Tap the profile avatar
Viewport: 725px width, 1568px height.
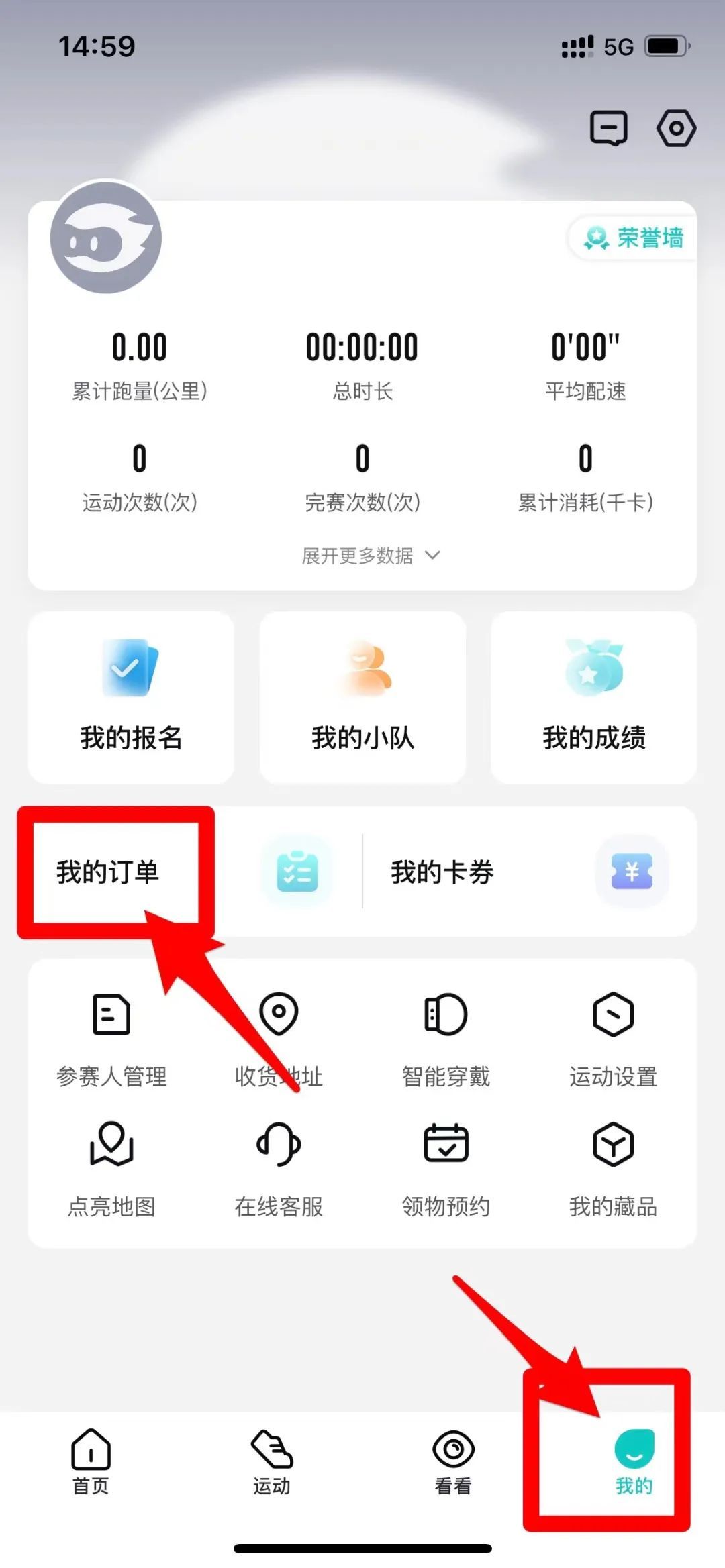(x=106, y=238)
